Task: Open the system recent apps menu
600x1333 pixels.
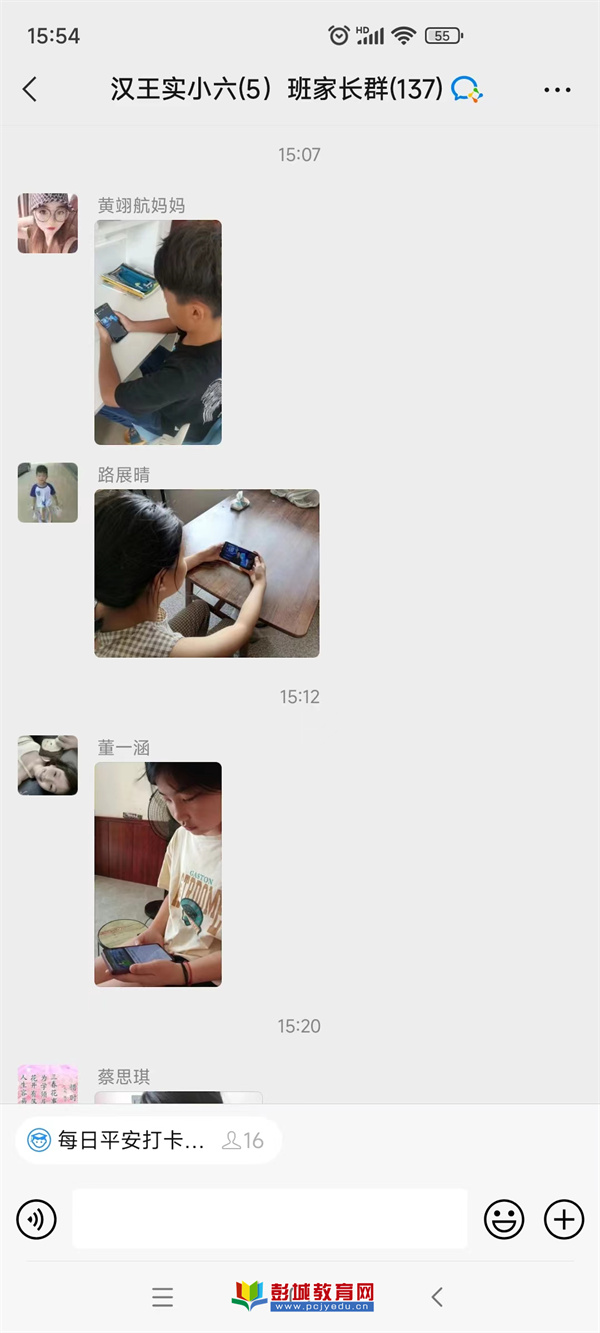Action: click(x=163, y=1297)
